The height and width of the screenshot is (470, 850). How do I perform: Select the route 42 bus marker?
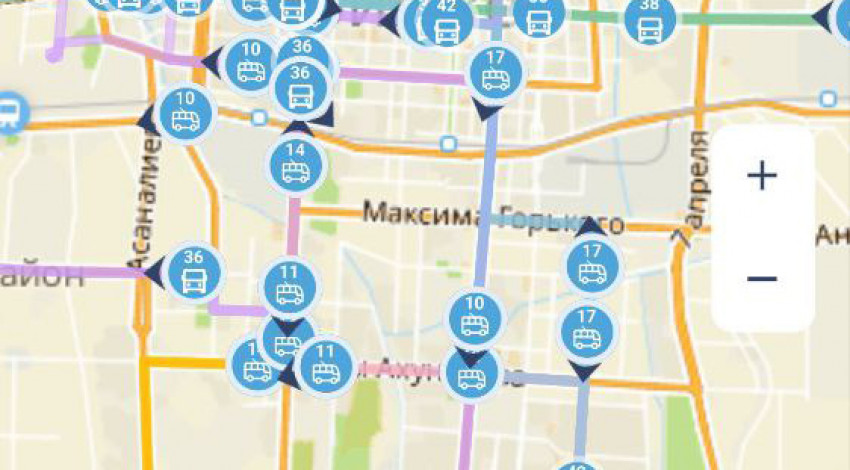click(447, 20)
